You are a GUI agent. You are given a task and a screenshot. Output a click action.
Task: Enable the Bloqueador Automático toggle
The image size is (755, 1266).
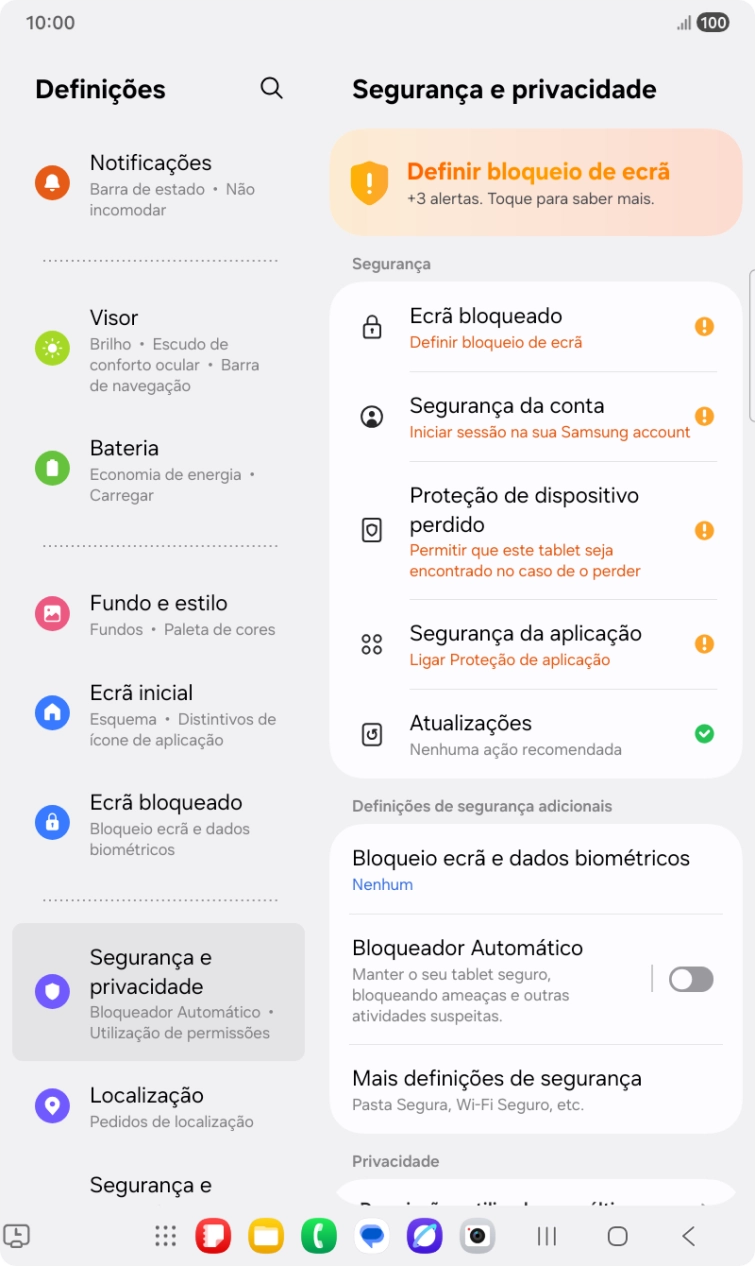[x=689, y=981]
